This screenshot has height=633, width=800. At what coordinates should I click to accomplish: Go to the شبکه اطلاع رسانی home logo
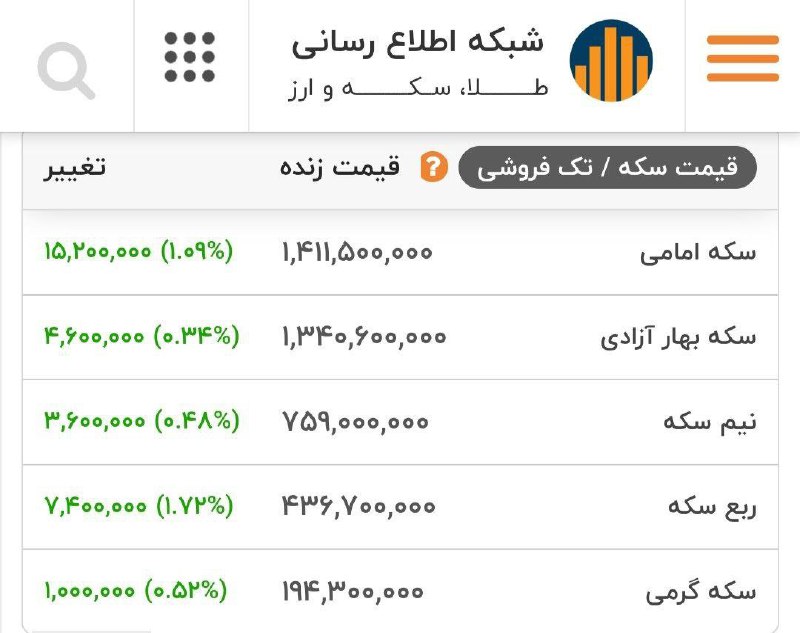tap(611, 61)
